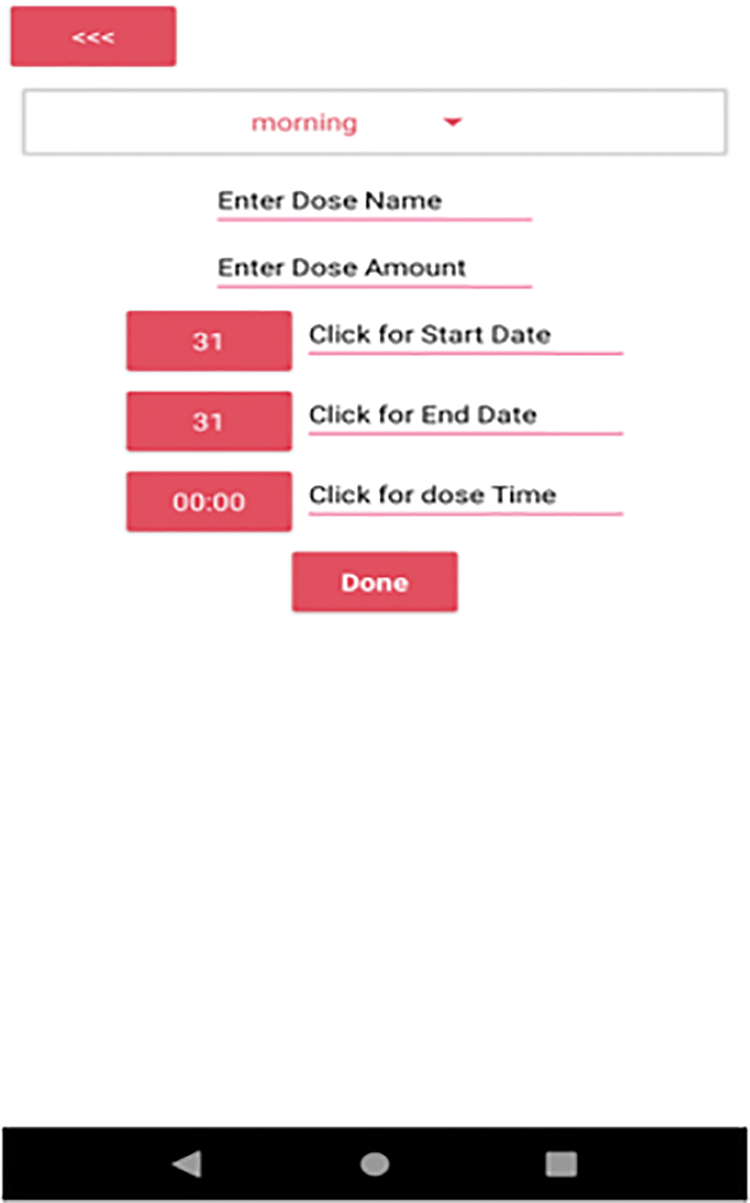Focus the Enter Dose Name field

pyautogui.click(x=374, y=201)
